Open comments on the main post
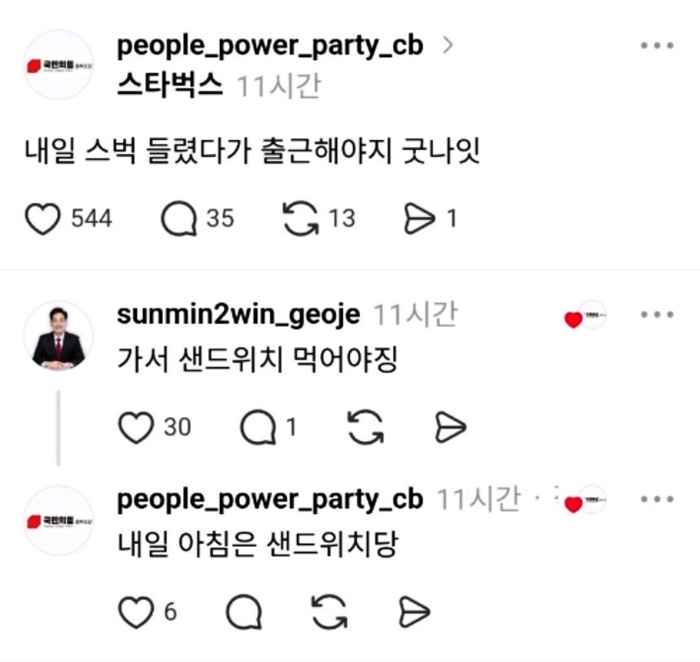The height and width of the screenshot is (662, 700). click(179, 219)
